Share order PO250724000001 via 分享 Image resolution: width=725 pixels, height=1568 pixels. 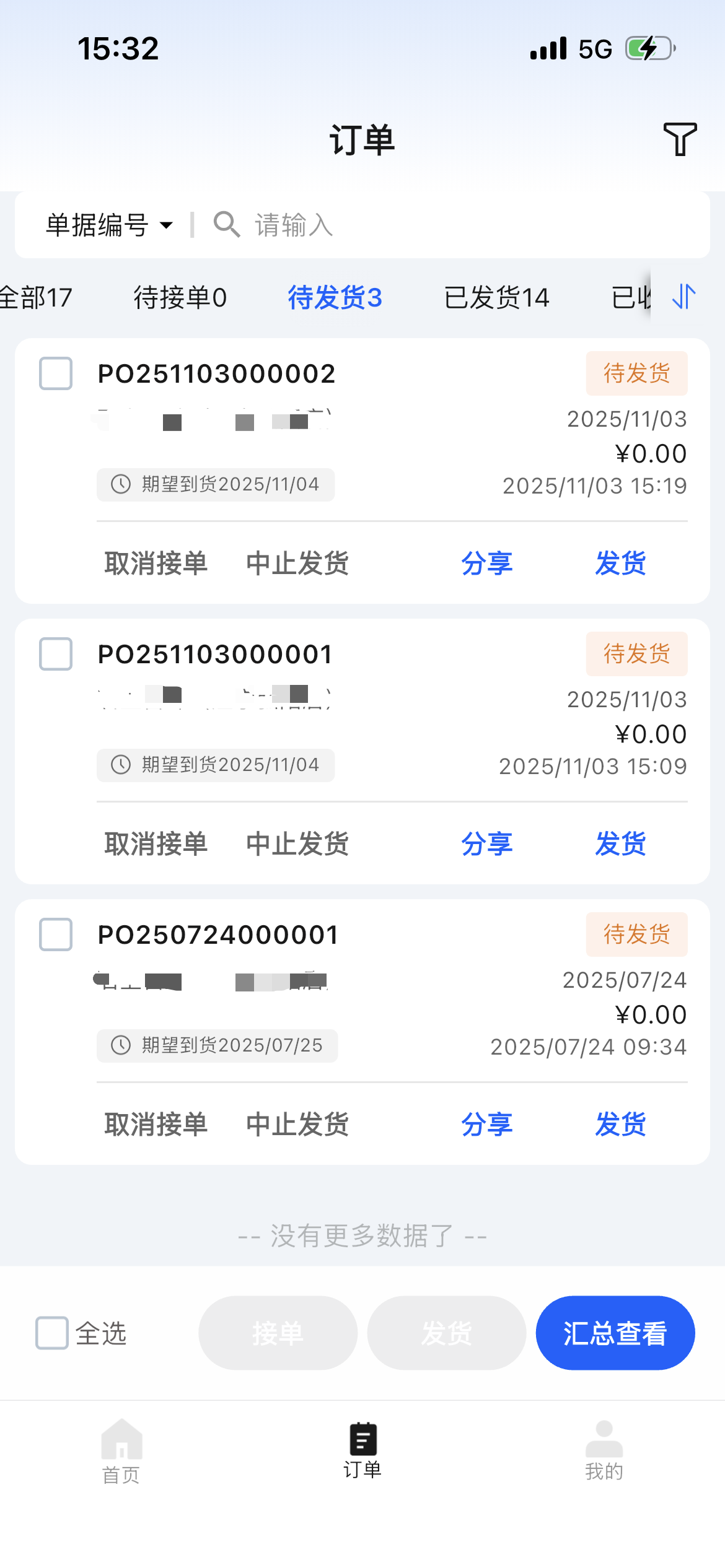click(487, 1125)
